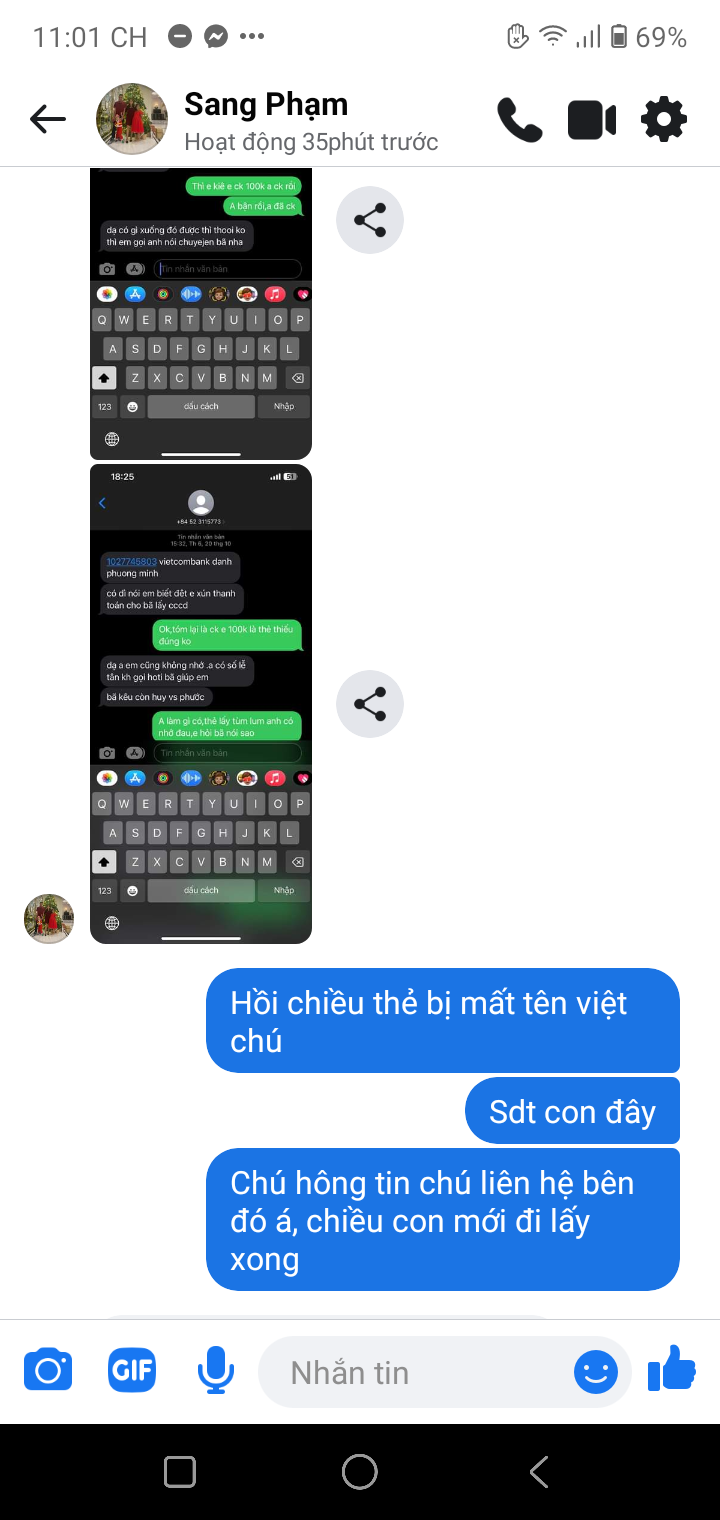Viewport: 720px width, 1520px height.
Task: Go to the system home screen
Action: (x=360, y=1471)
